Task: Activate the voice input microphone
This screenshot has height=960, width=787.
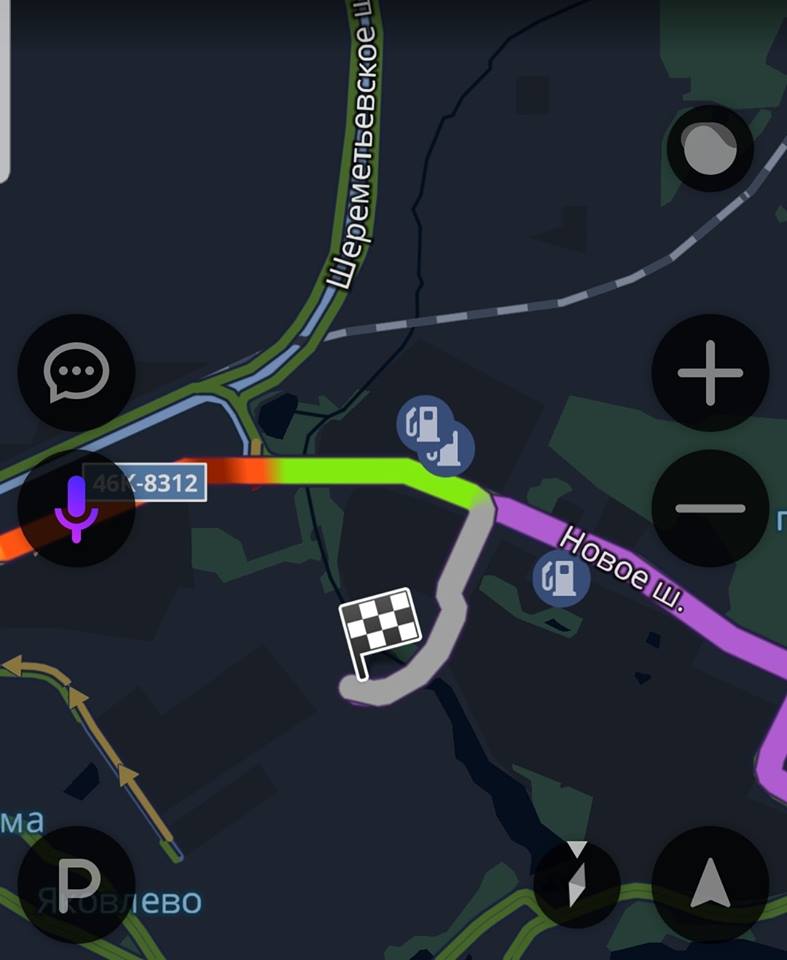Action: (76, 508)
